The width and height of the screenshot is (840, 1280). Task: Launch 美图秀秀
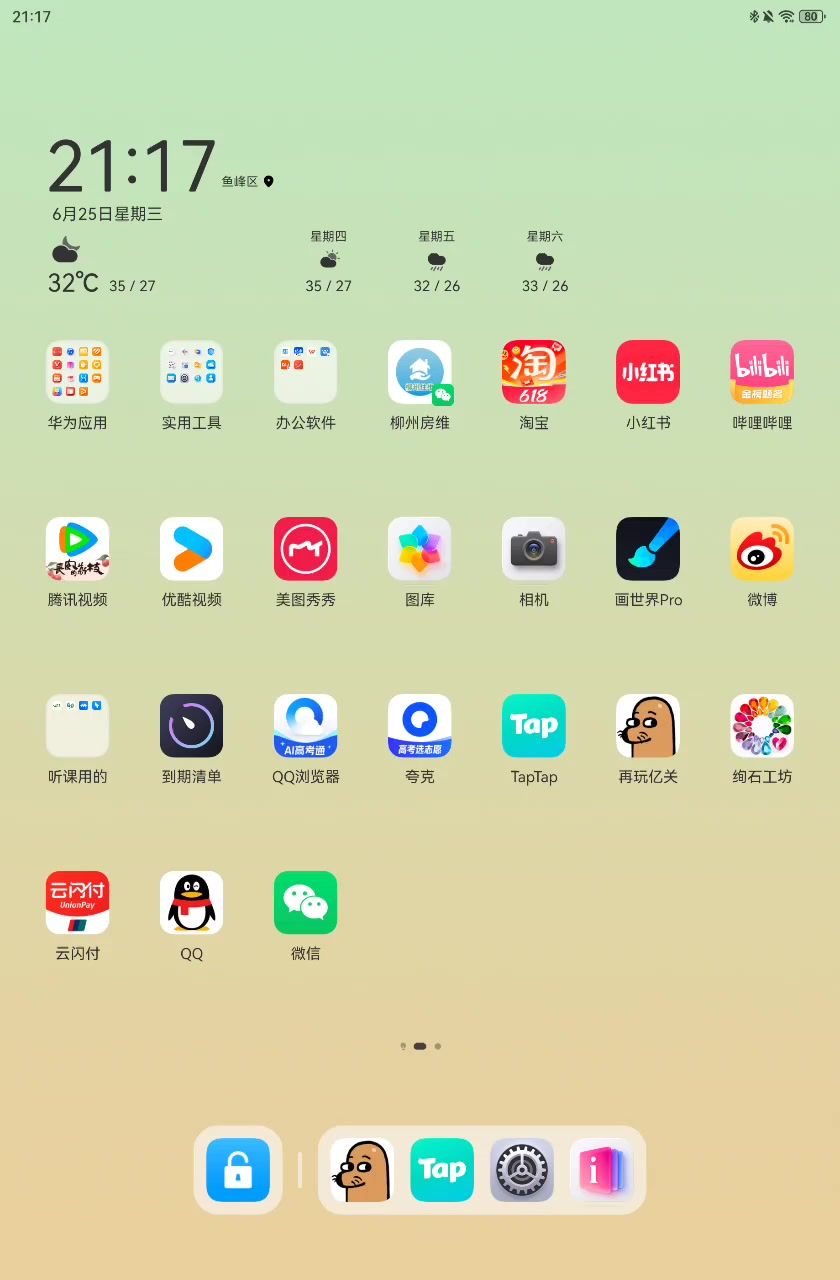coord(306,549)
